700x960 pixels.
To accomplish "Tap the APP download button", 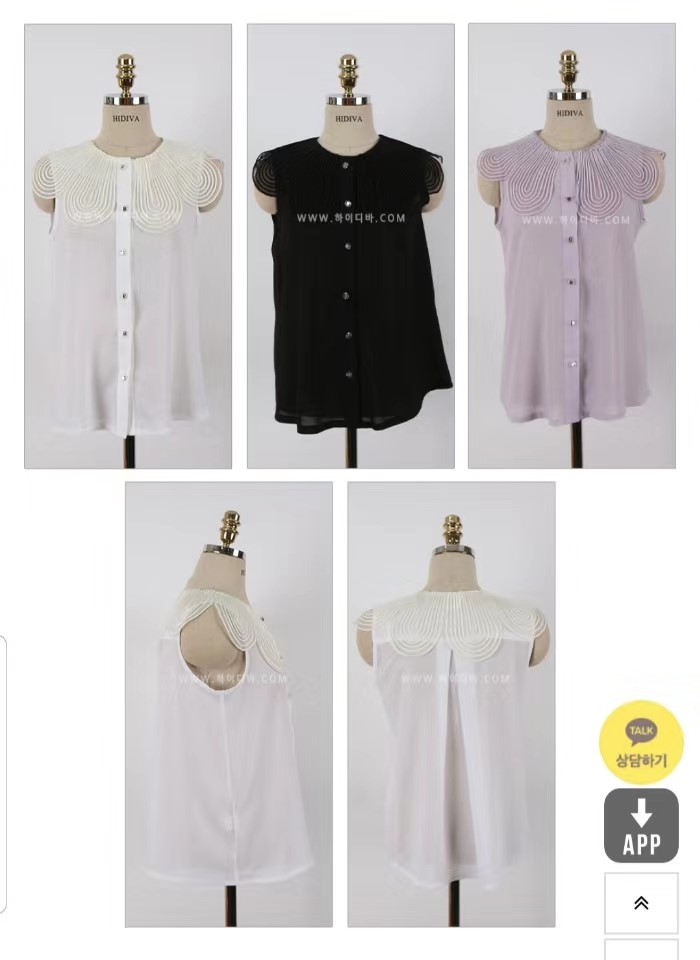I will [641, 826].
